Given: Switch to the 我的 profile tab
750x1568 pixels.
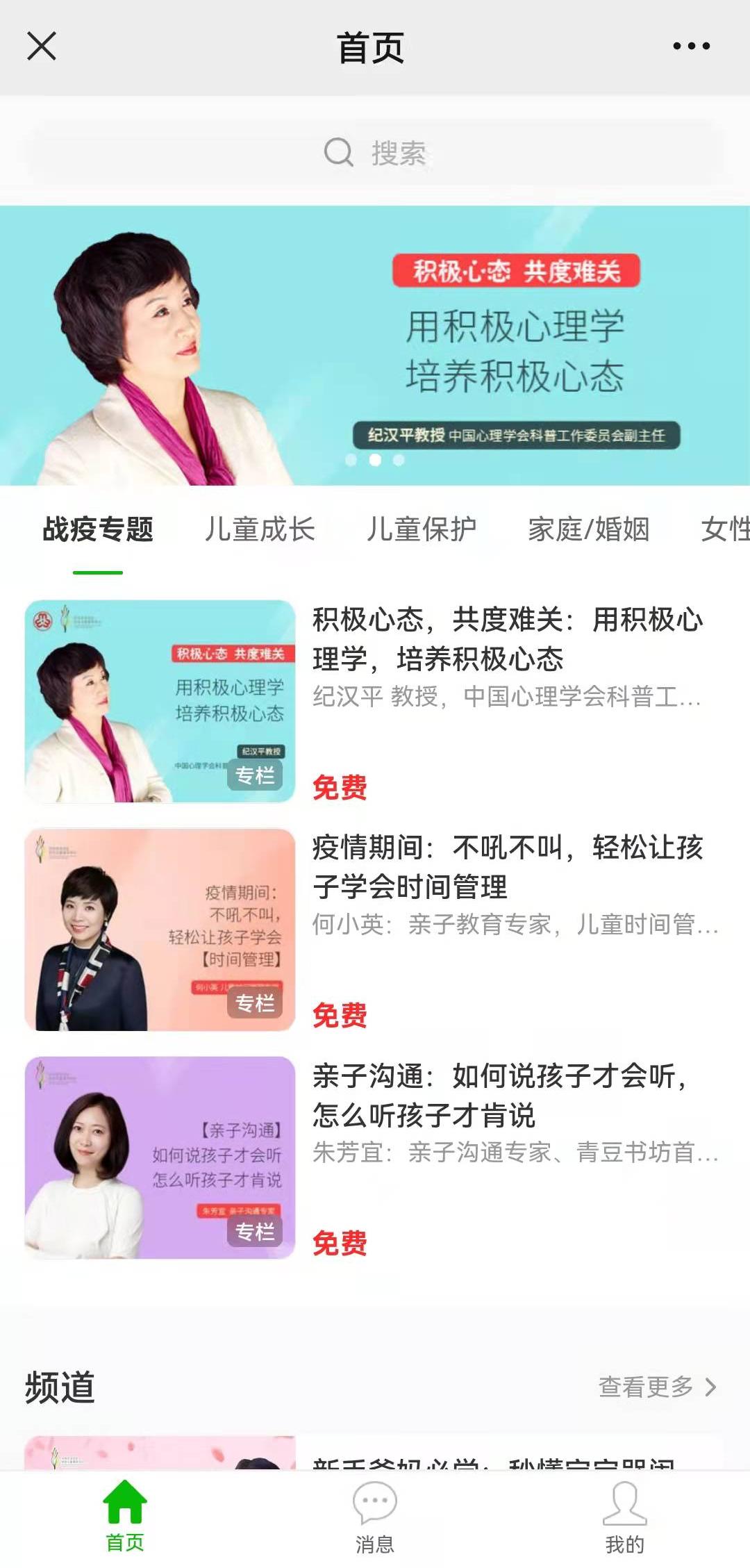Looking at the screenshot, I should click(624, 1517).
